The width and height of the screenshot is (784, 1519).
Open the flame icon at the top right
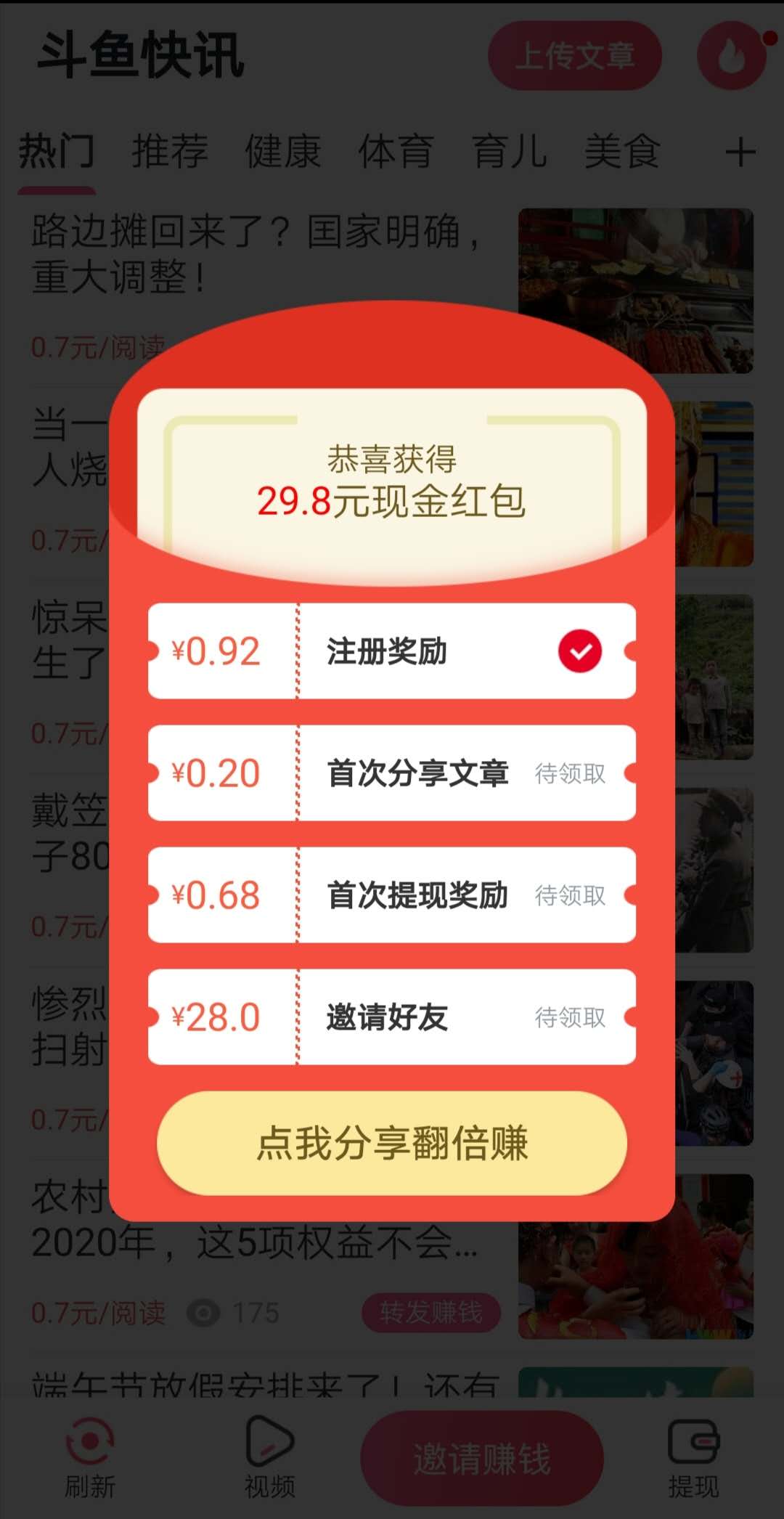click(x=732, y=56)
